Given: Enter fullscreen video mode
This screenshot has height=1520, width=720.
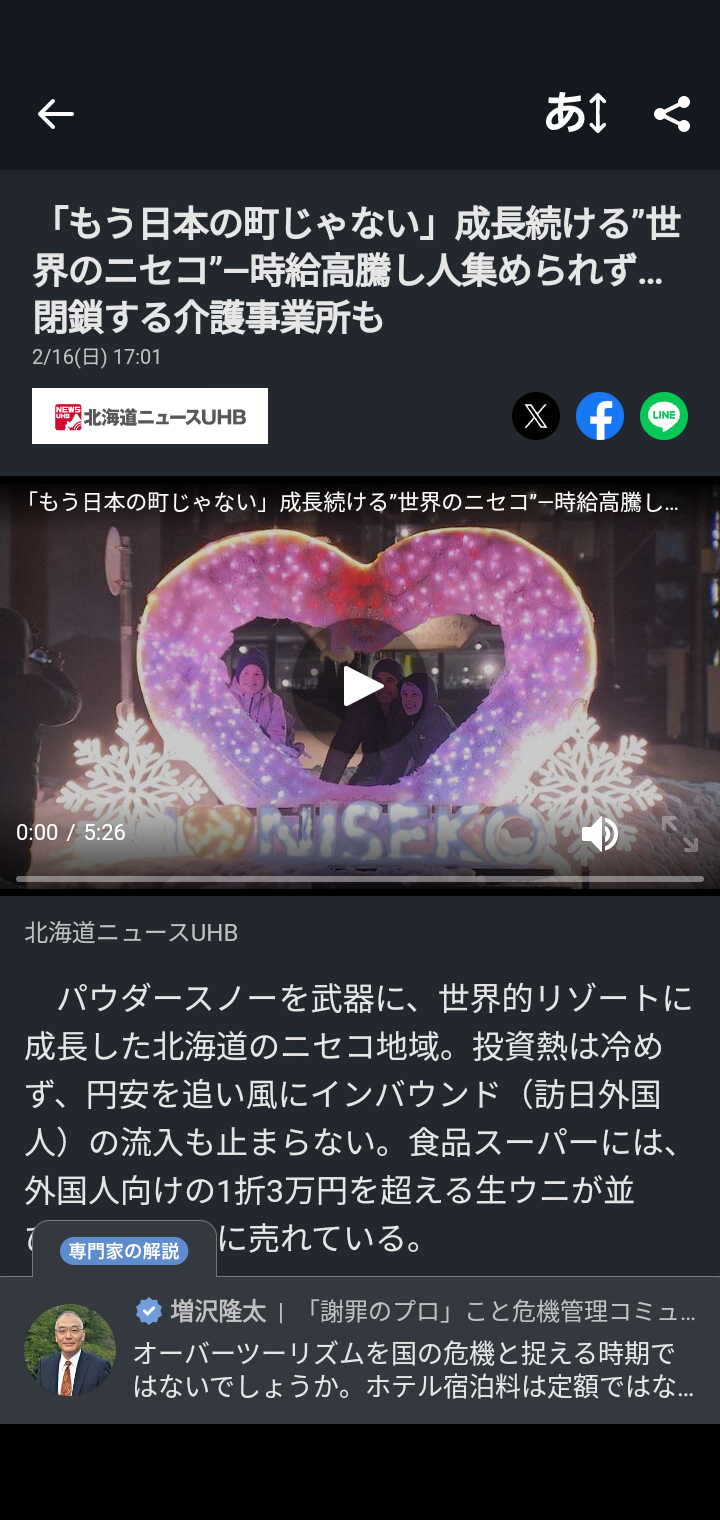Looking at the screenshot, I should (680, 833).
